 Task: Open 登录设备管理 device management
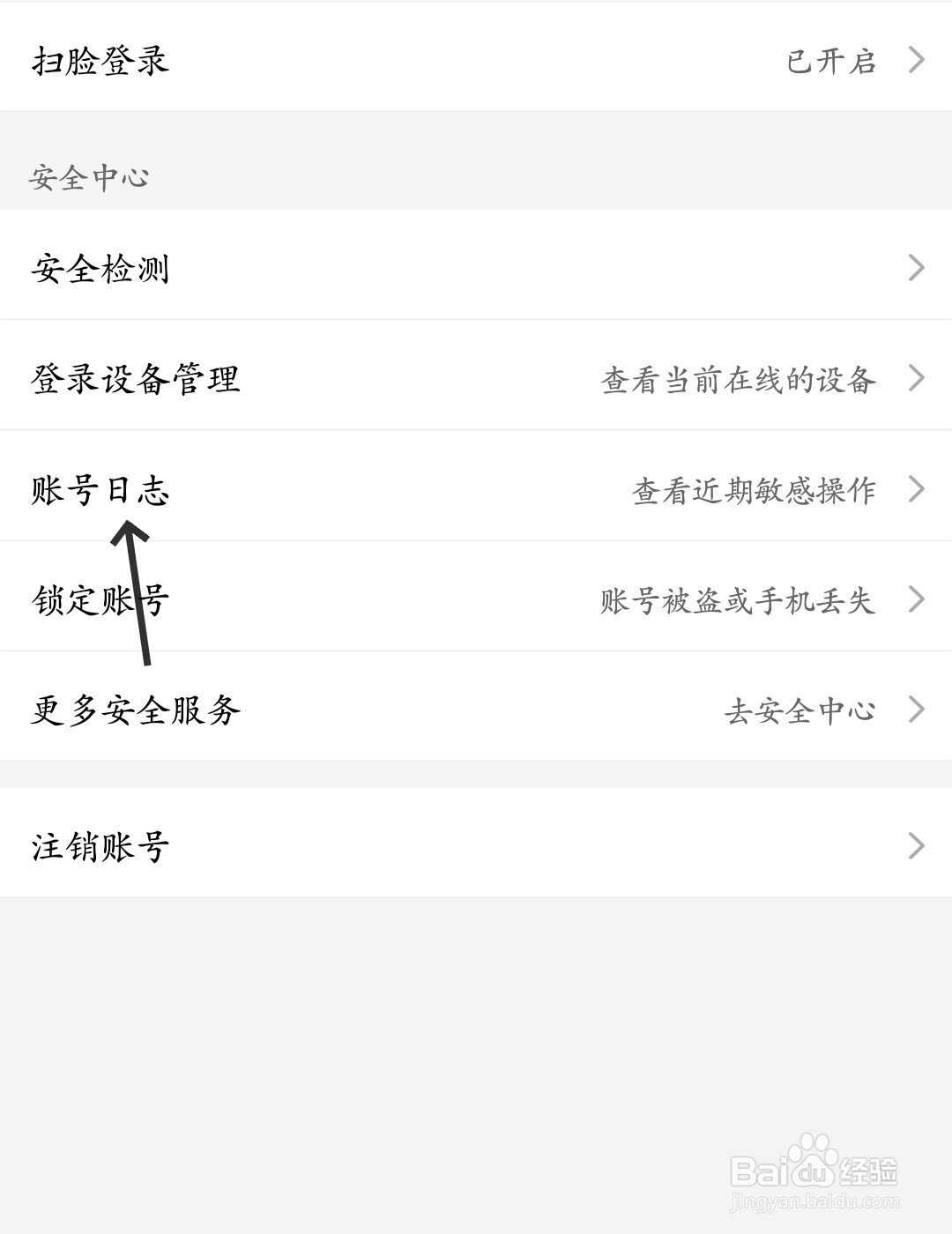pyautogui.click(x=137, y=381)
